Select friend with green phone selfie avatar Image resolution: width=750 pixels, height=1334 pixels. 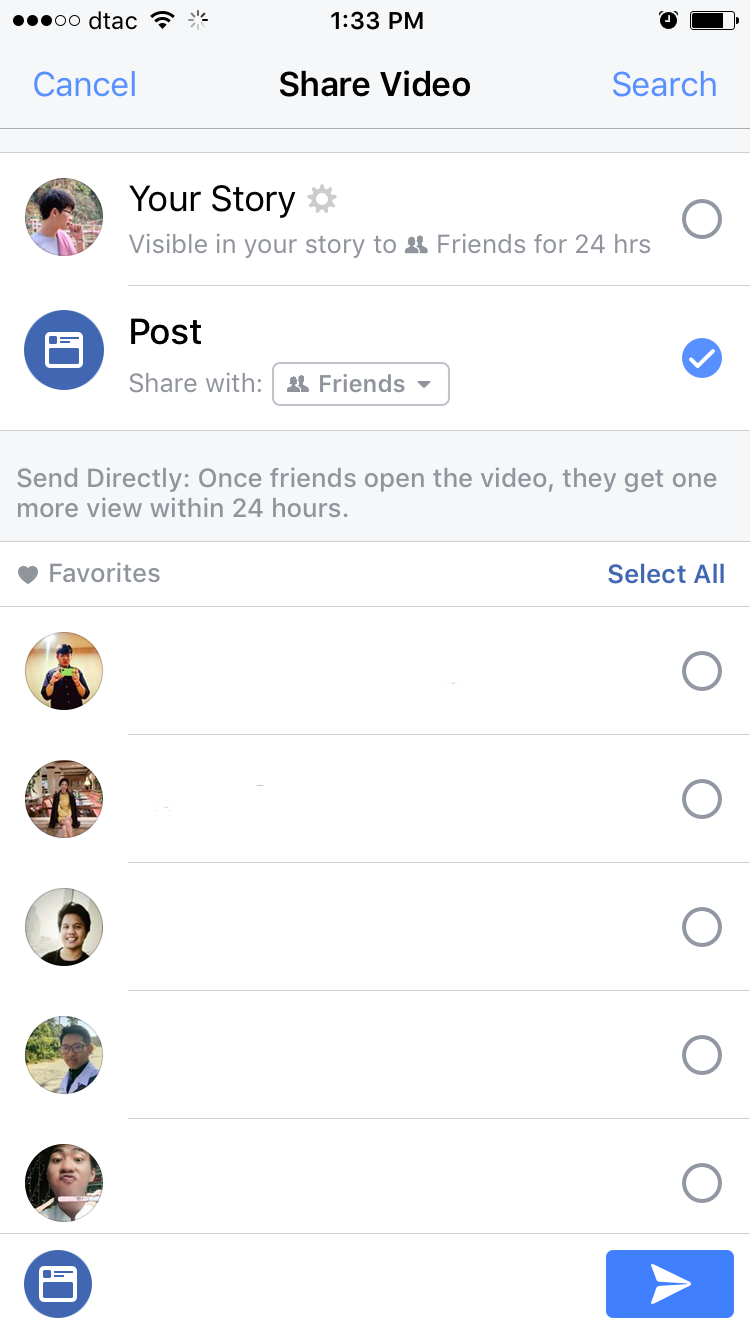701,671
